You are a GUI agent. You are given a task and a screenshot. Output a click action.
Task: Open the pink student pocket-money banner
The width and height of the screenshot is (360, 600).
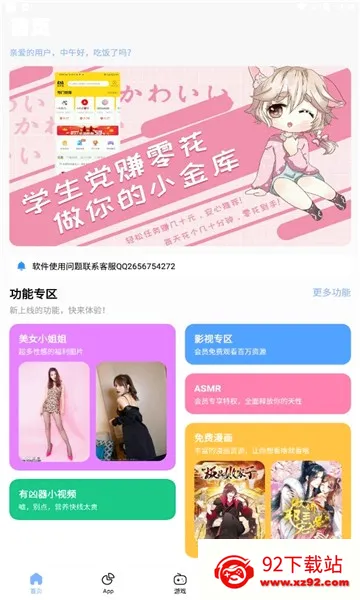(x=180, y=156)
